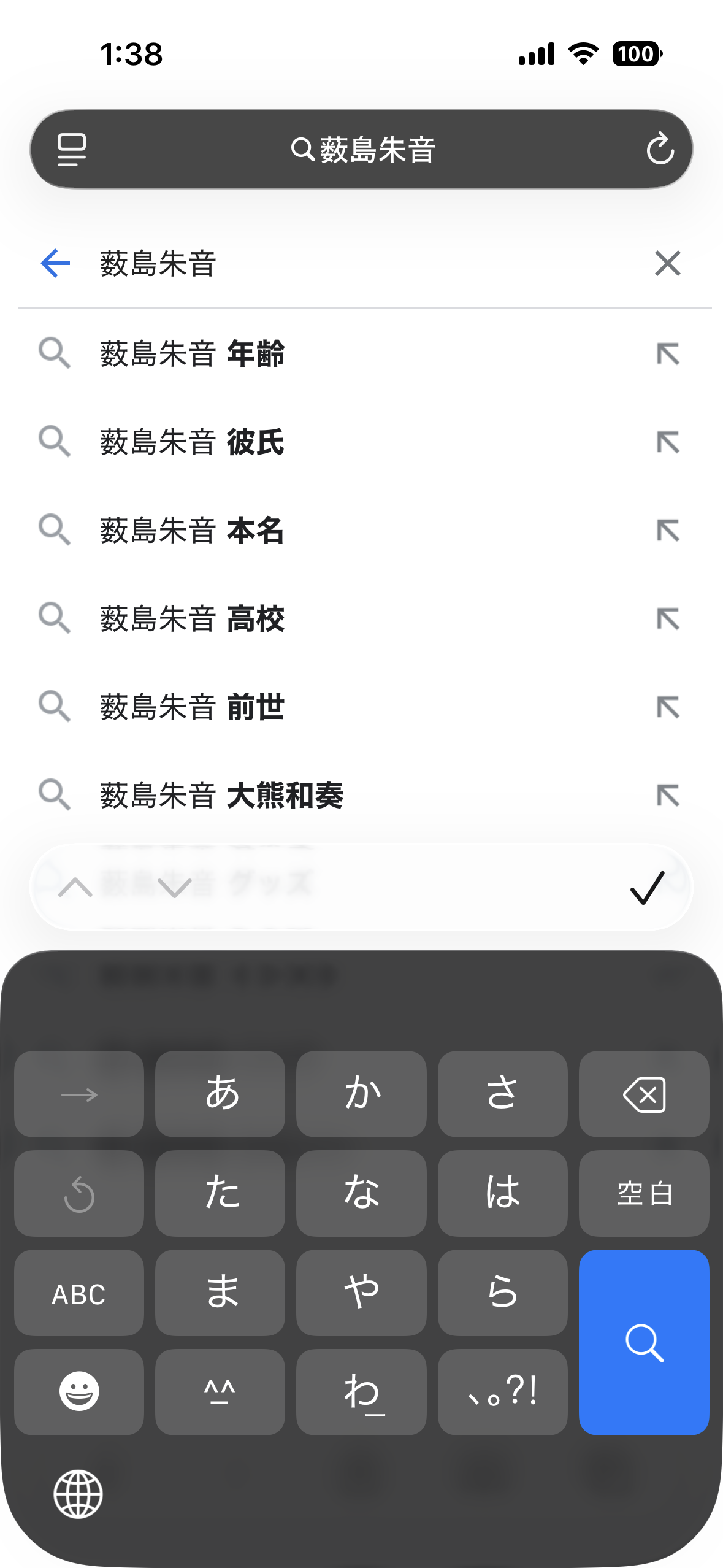Screen dimensions: 723x1568
Task: Open the 薮島朱音 前世 suggestion
Action: point(193,707)
